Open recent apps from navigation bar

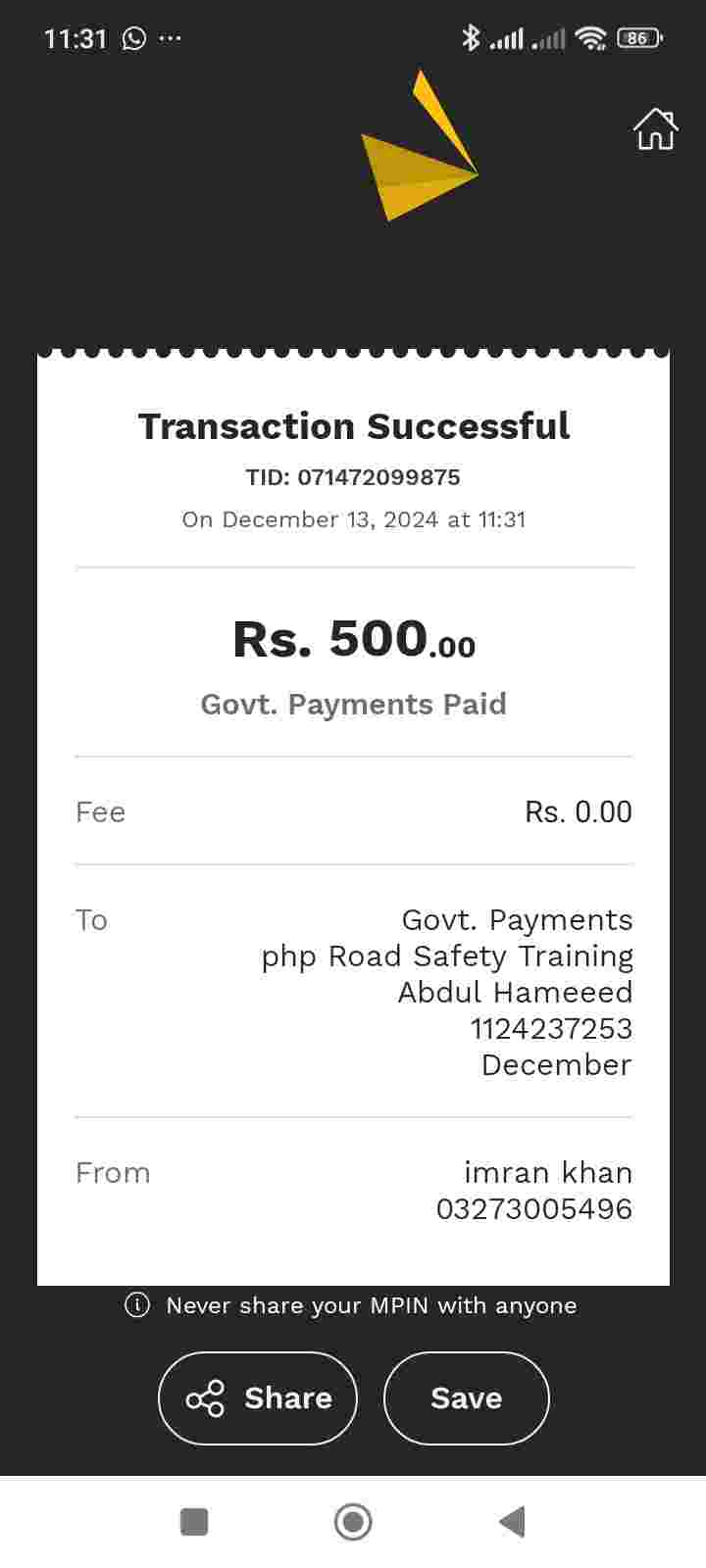(194, 1522)
